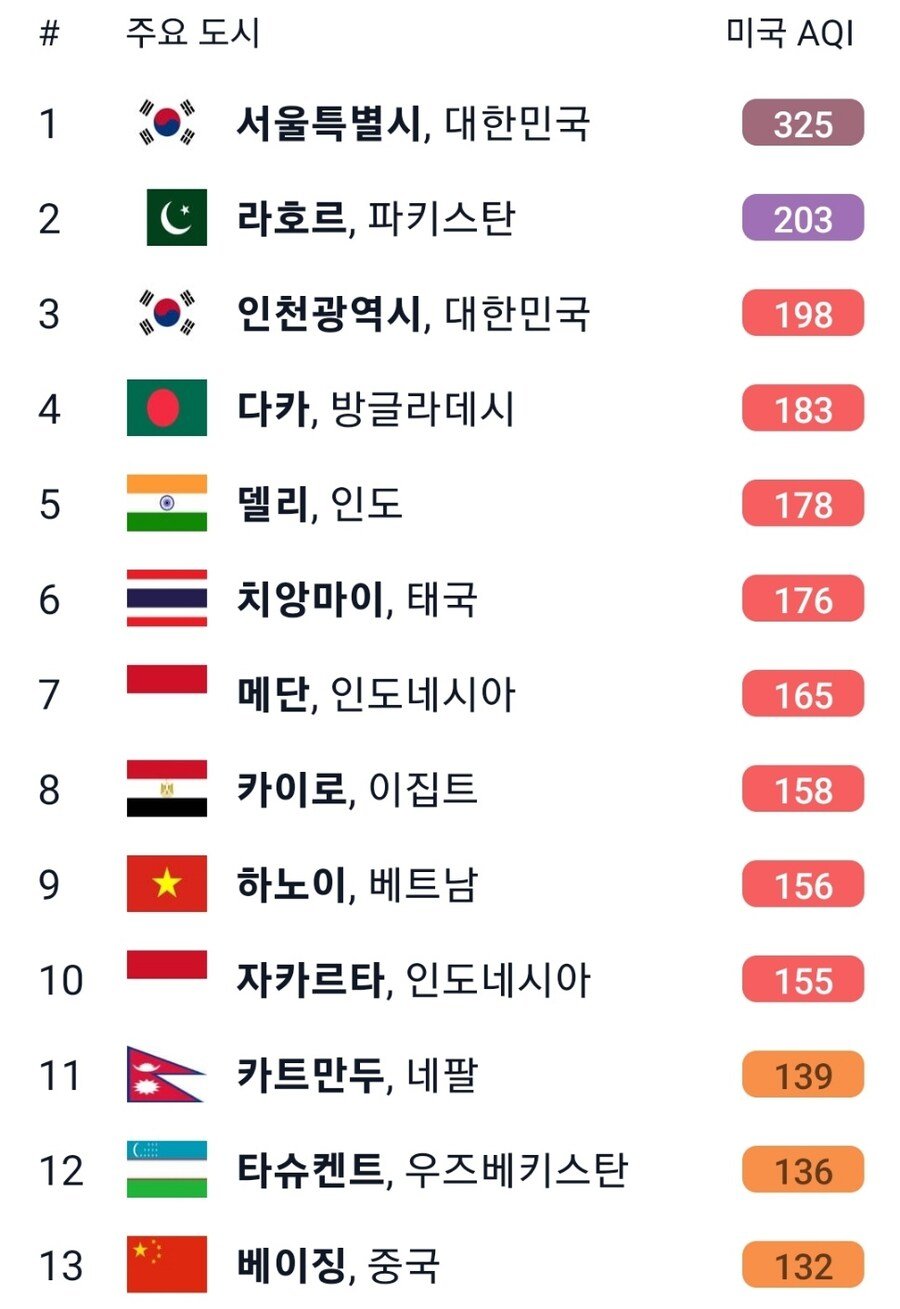The height and width of the screenshot is (1309, 900).
Task: View air quality for 다카, 방글라데시
Action: coord(450,408)
